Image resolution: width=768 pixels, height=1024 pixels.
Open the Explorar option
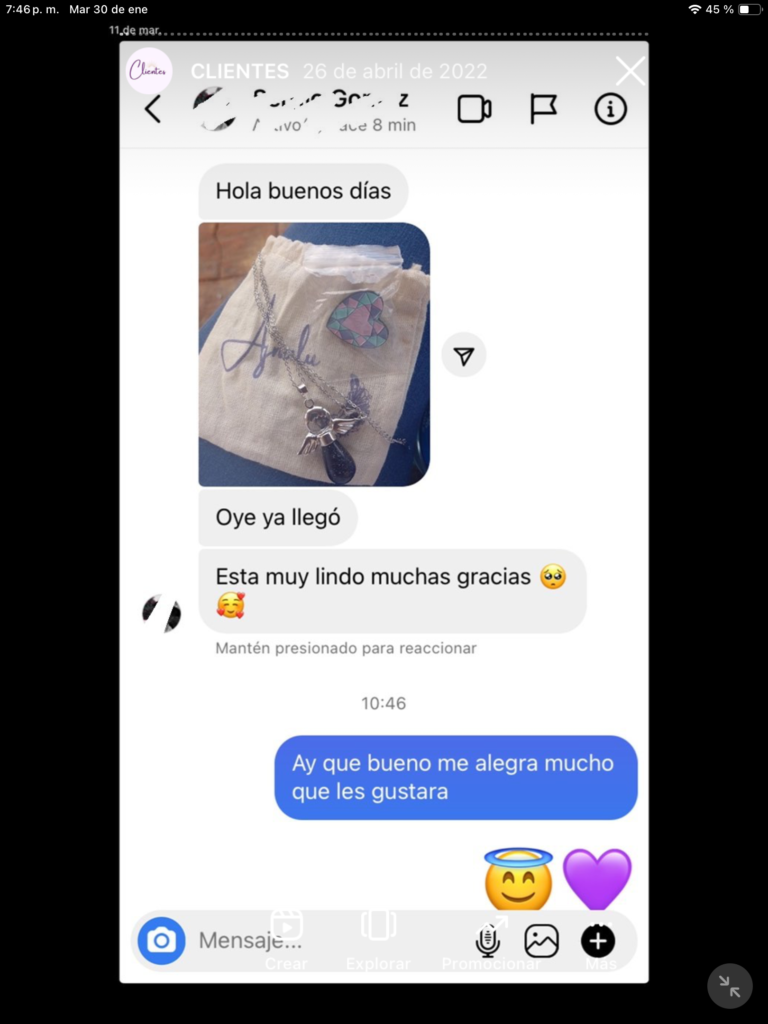(378, 940)
